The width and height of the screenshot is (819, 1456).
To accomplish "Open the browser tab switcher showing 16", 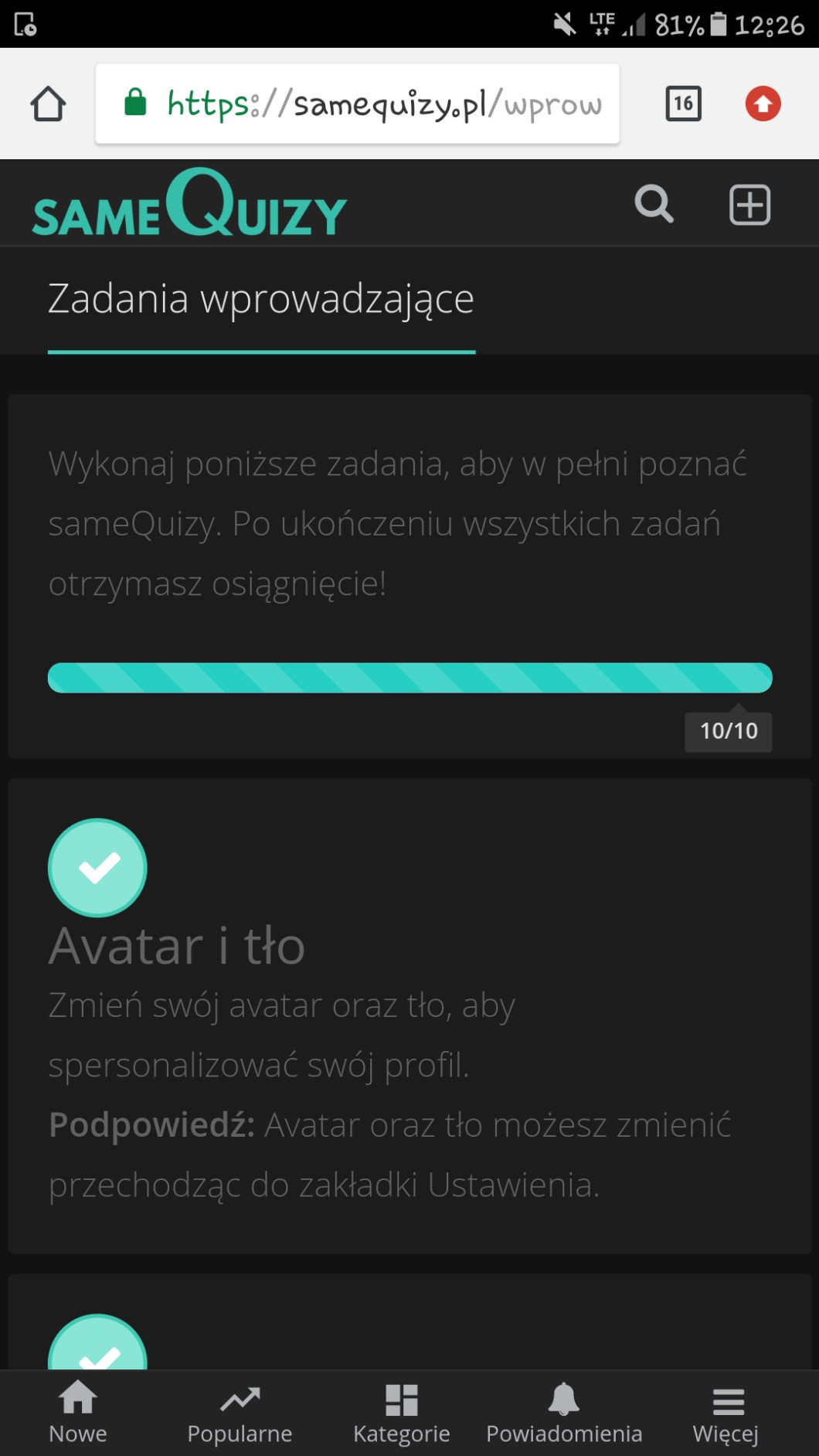I will pyautogui.click(x=683, y=104).
